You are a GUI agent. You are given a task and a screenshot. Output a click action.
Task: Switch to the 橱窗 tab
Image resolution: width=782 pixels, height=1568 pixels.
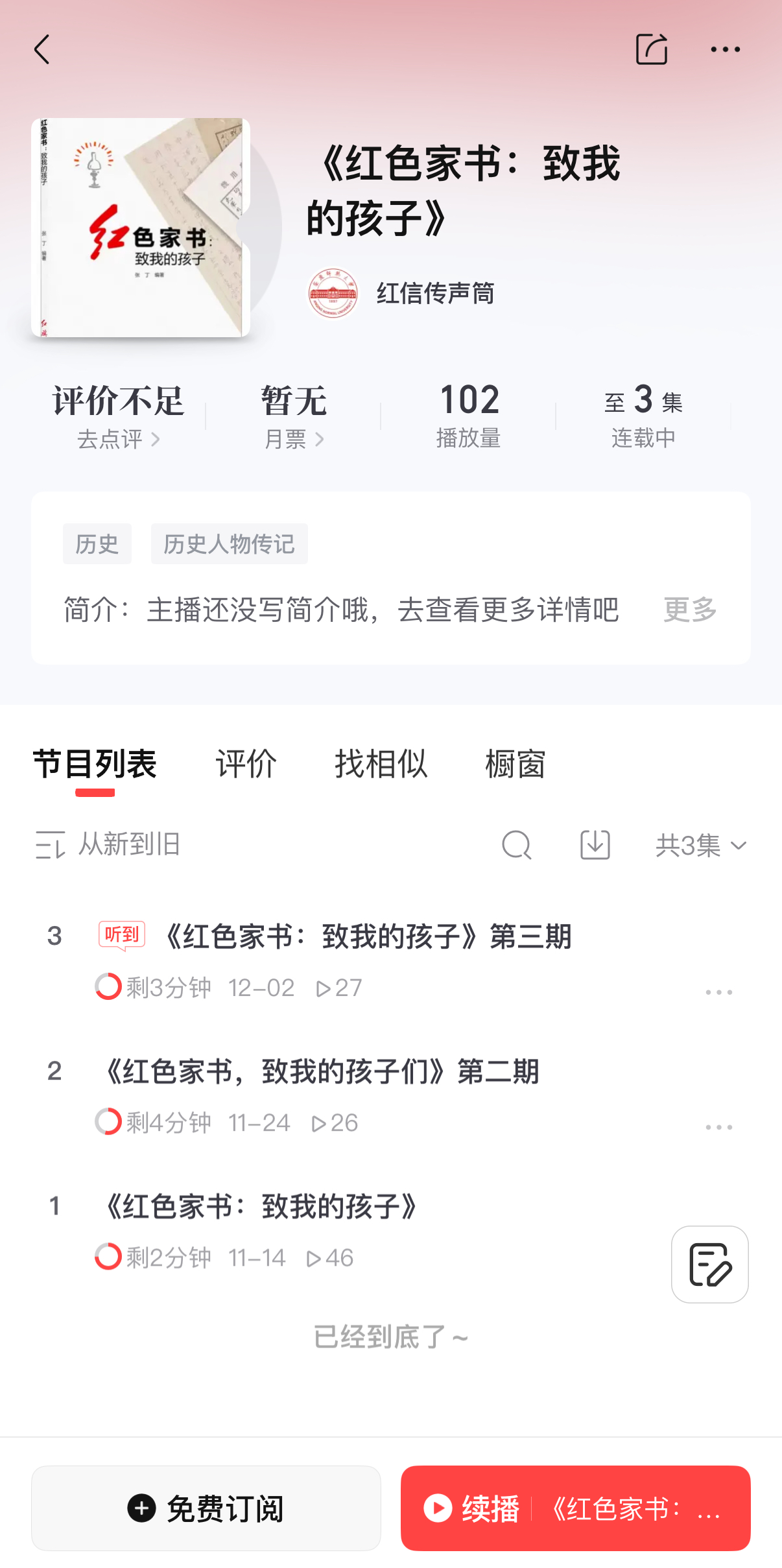(x=515, y=763)
